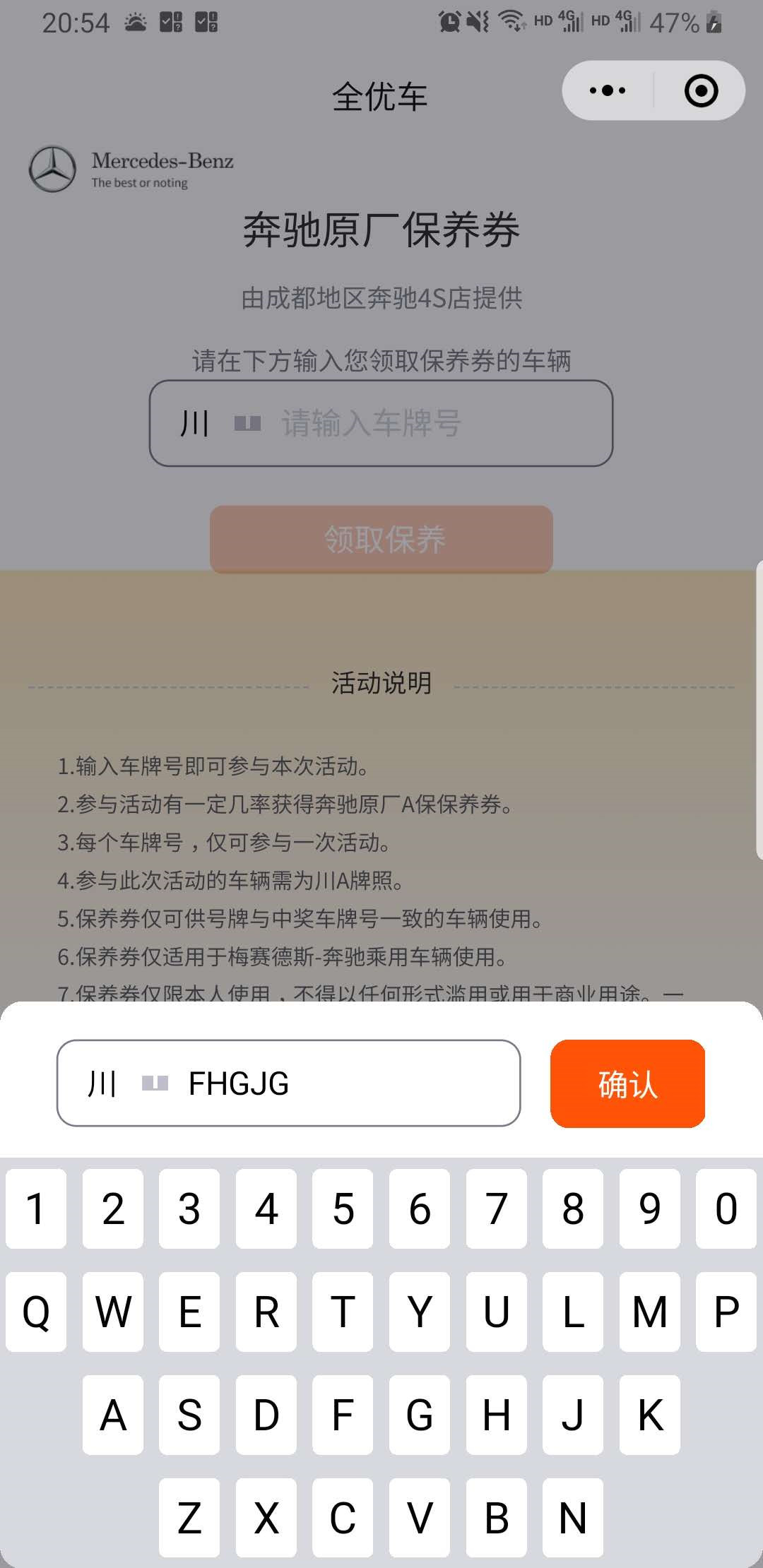Tap the letter V key
Screen dimensions: 763x1568
(x=420, y=1518)
